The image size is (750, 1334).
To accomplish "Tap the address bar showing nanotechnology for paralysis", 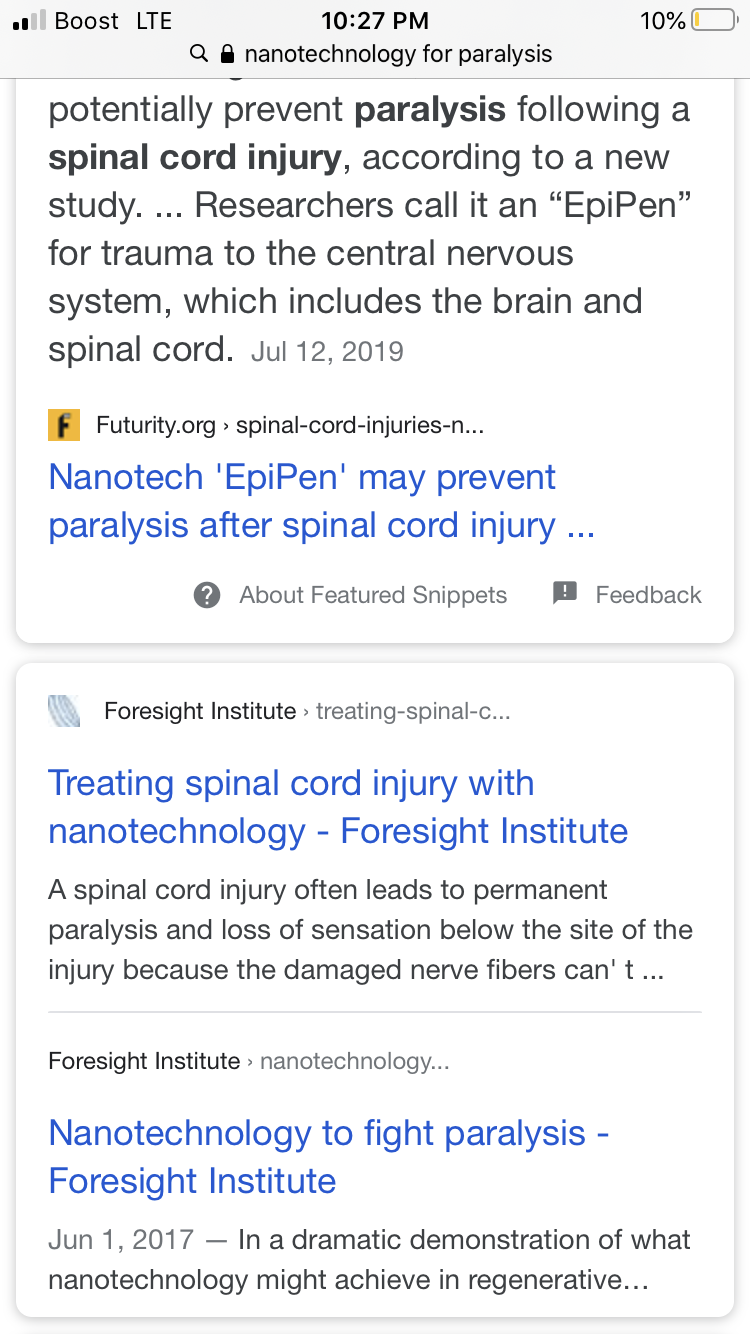I will tap(375, 53).
